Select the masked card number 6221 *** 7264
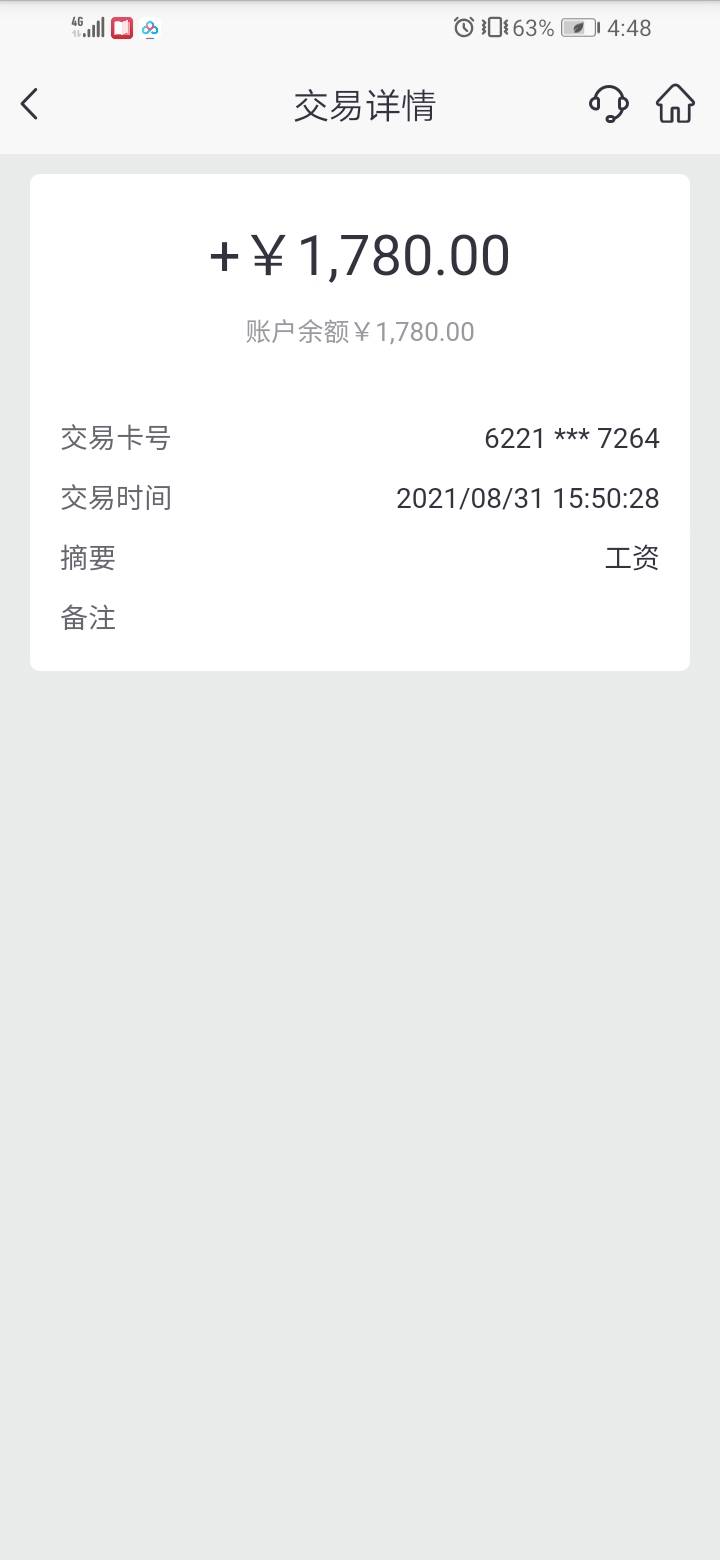The width and height of the screenshot is (720, 1560). tap(572, 437)
